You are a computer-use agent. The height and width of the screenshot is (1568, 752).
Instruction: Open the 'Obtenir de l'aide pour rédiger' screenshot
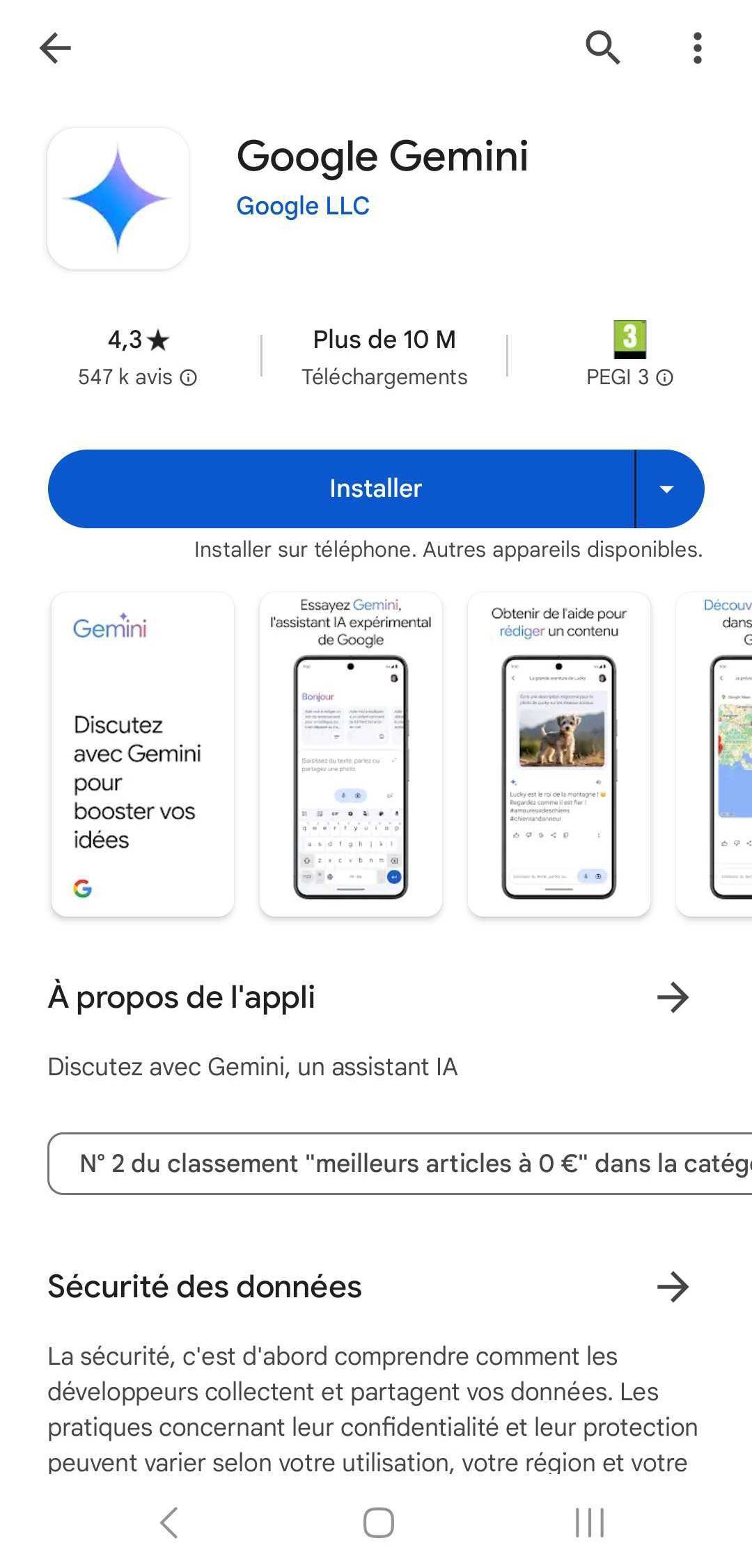tap(559, 754)
